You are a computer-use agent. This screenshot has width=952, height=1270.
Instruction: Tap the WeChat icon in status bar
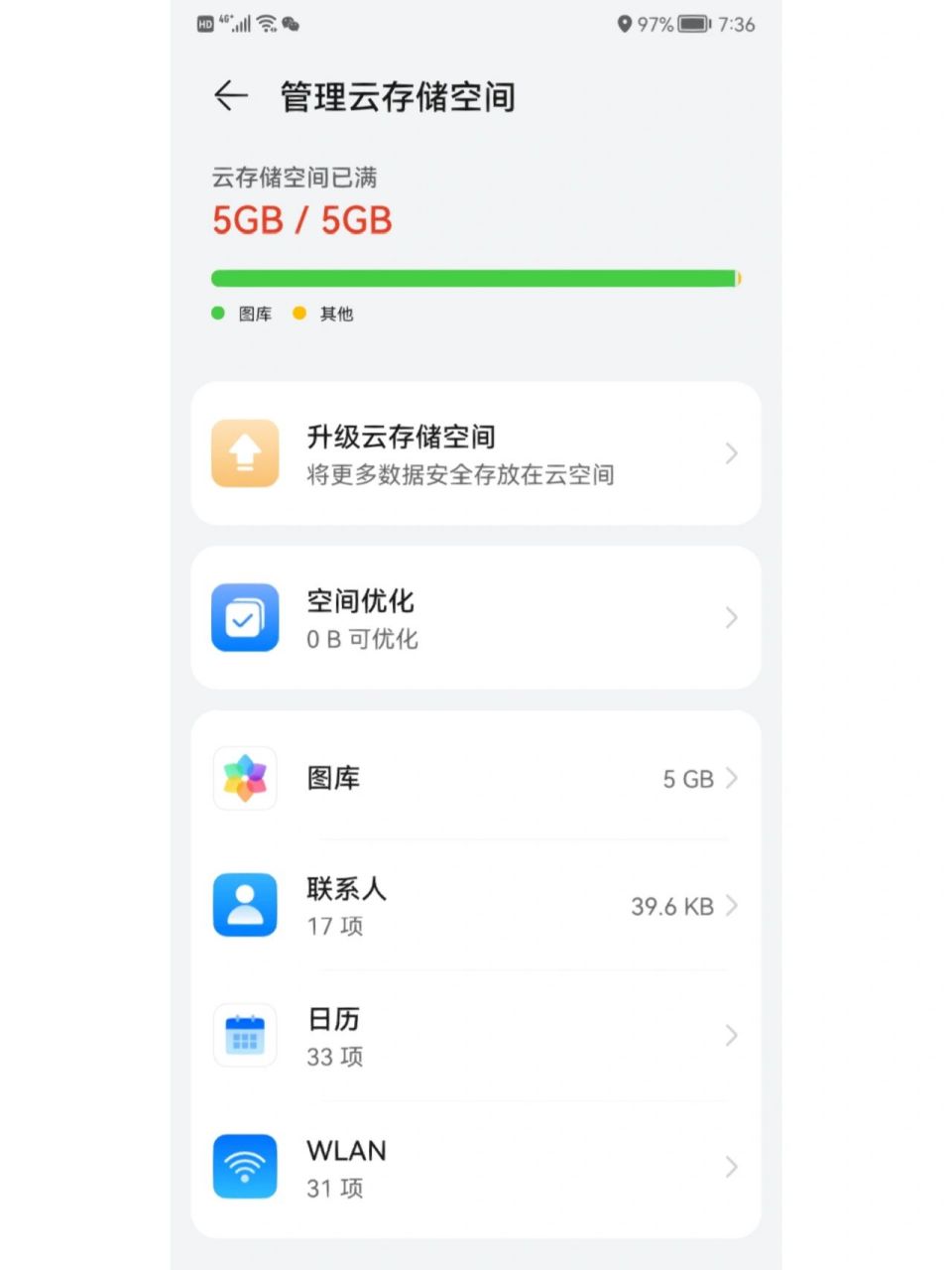(291, 25)
